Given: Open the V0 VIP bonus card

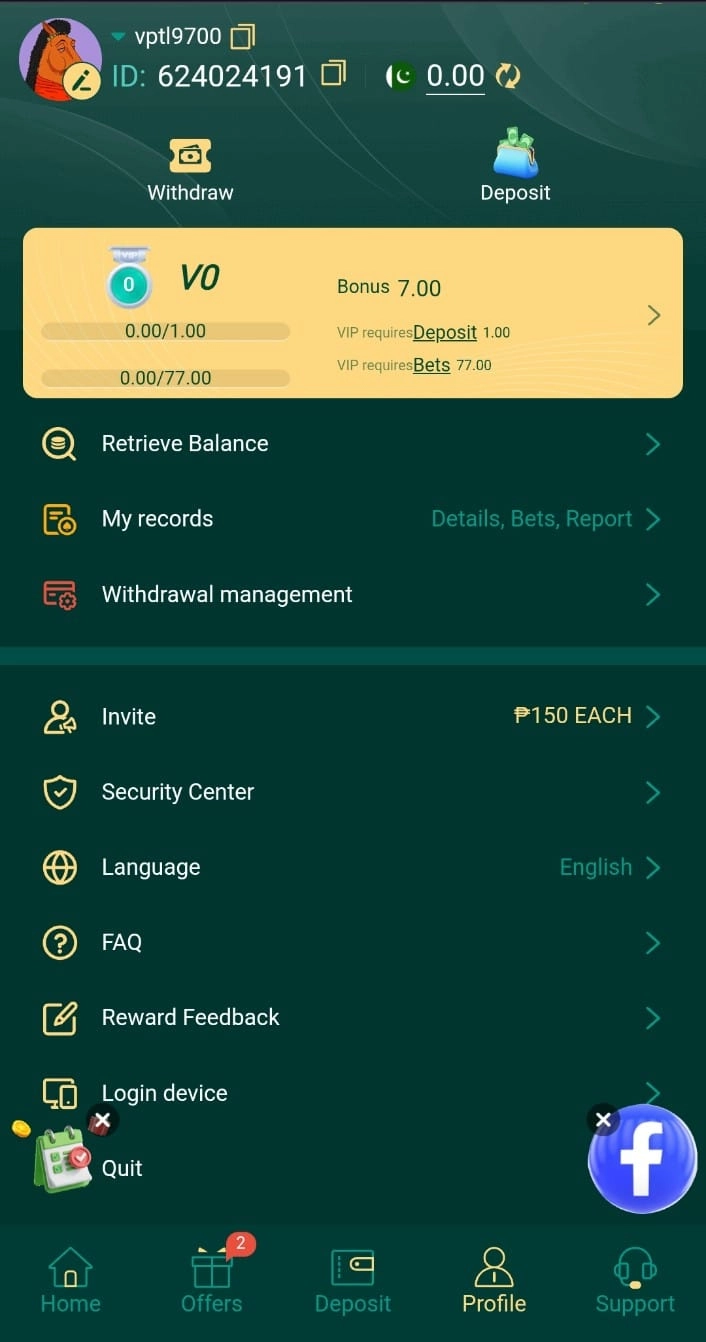Looking at the screenshot, I should [x=653, y=315].
